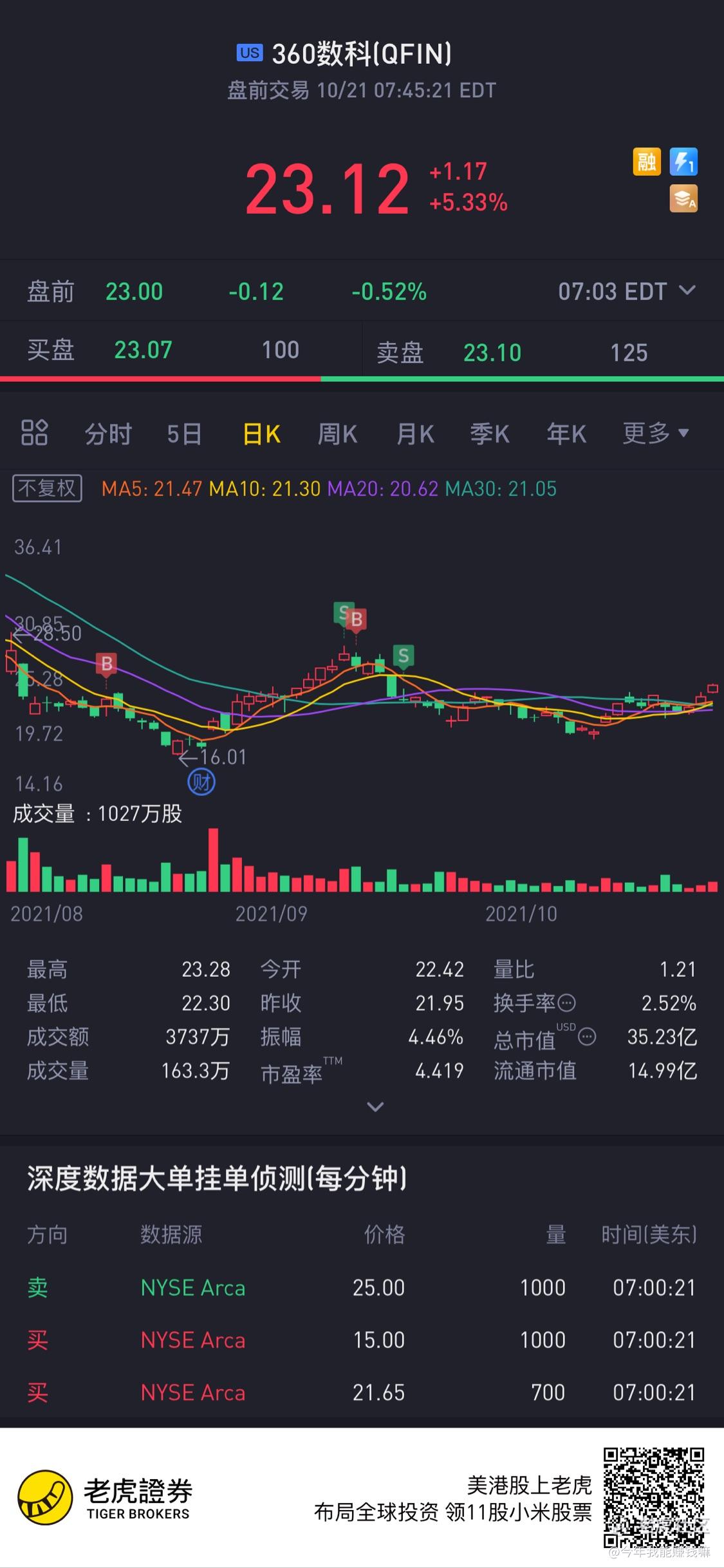
Task: View the 季K quarterly chart
Action: [490, 434]
